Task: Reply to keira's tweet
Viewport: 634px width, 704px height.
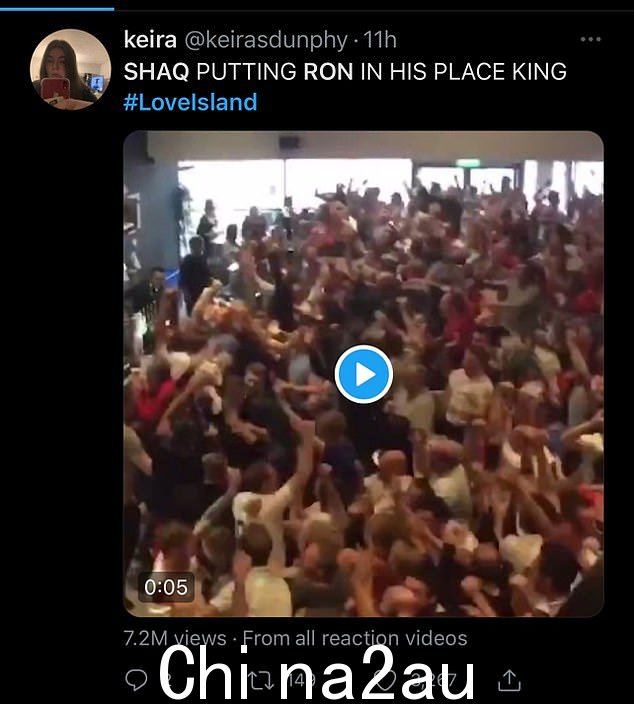Action: (x=137, y=681)
